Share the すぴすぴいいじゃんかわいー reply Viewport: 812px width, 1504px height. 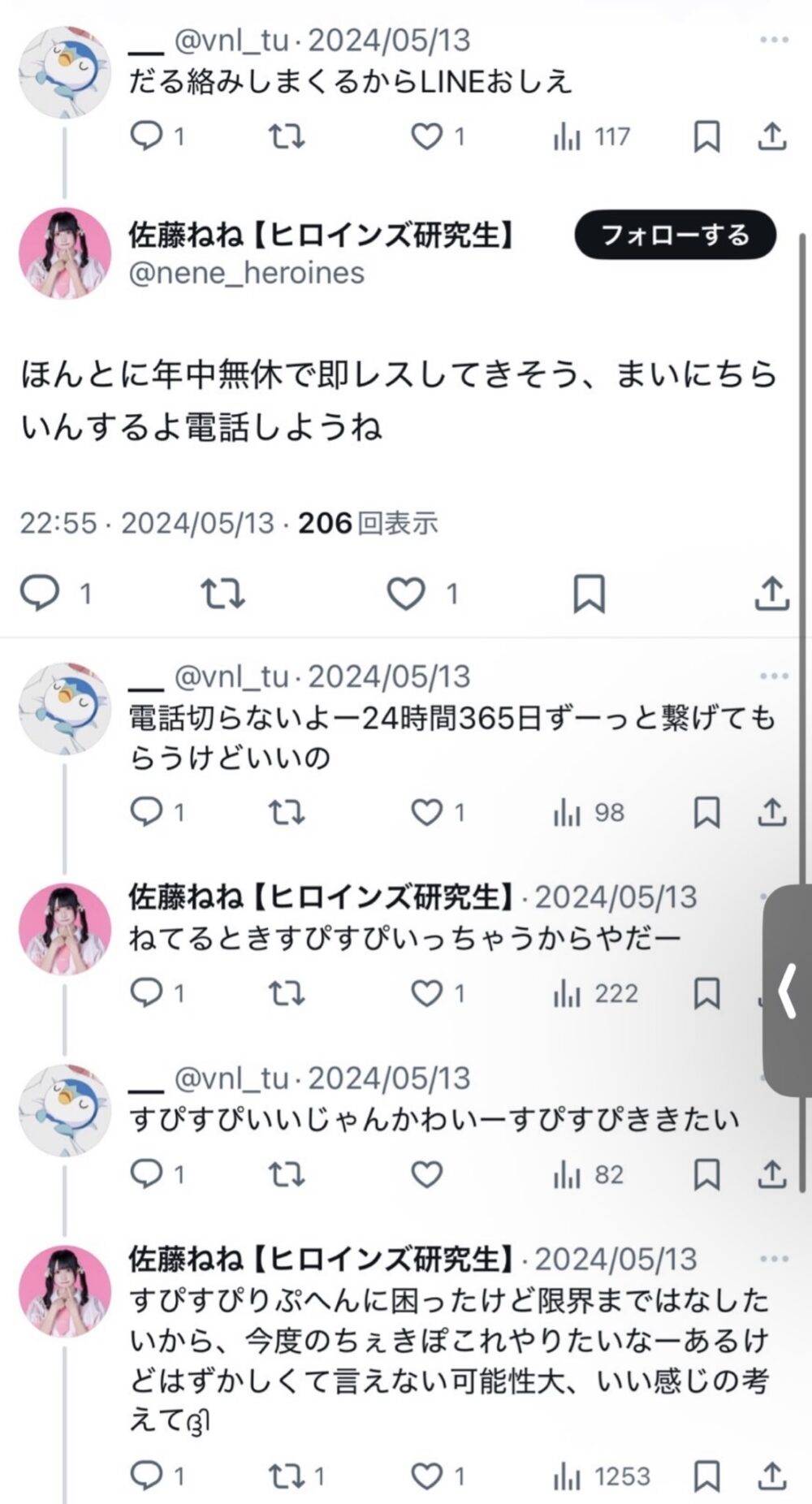tap(771, 1174)
